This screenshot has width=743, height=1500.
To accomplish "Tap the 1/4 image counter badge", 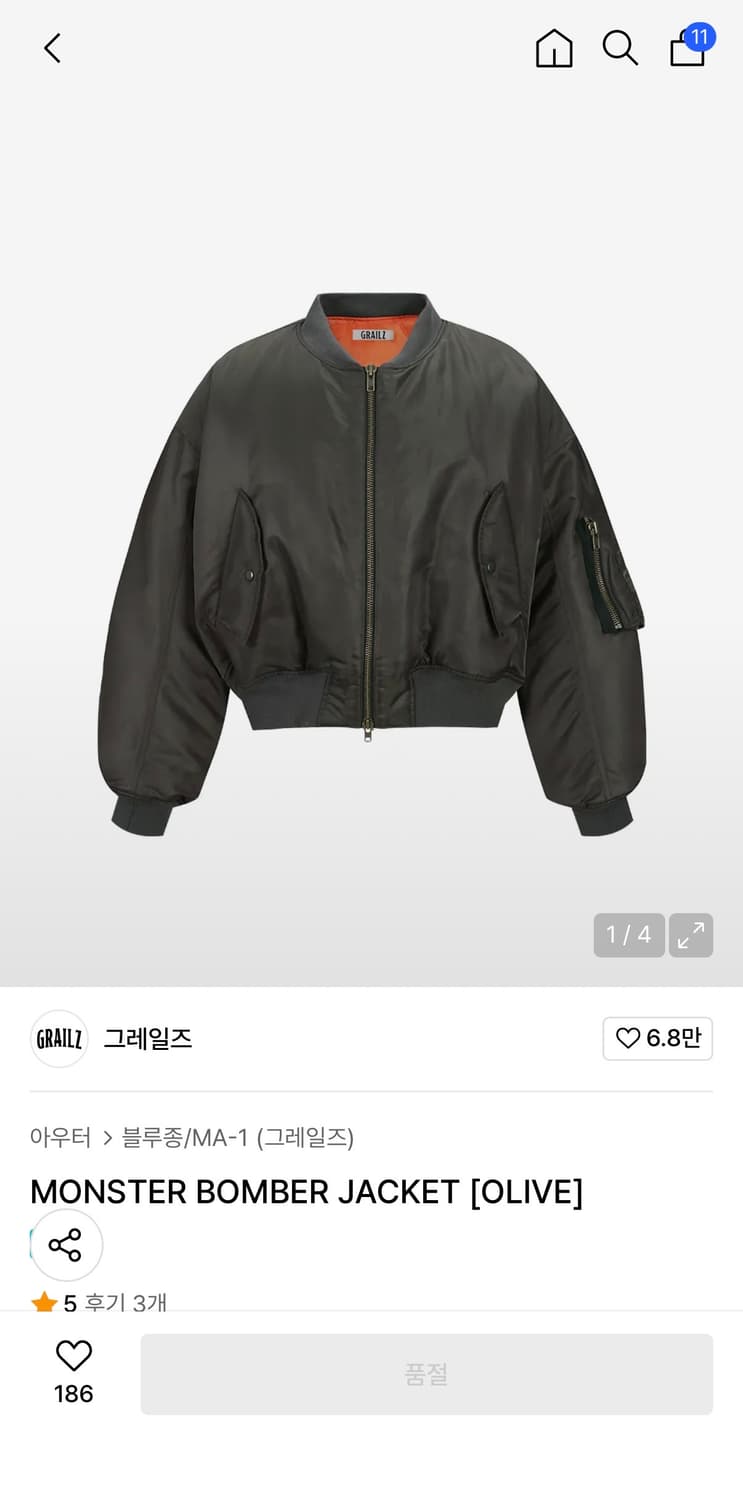I will tap(629, 935).
